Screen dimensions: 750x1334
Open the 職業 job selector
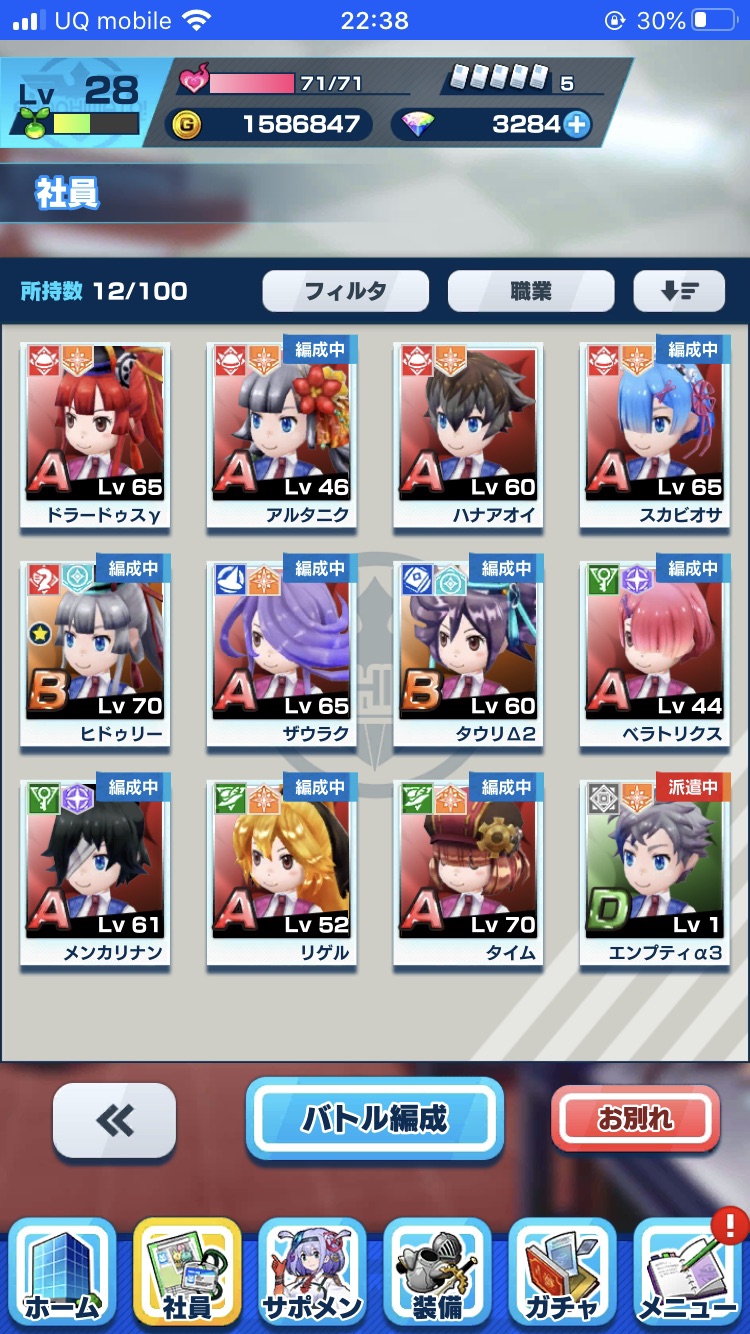tap(530, 291)
